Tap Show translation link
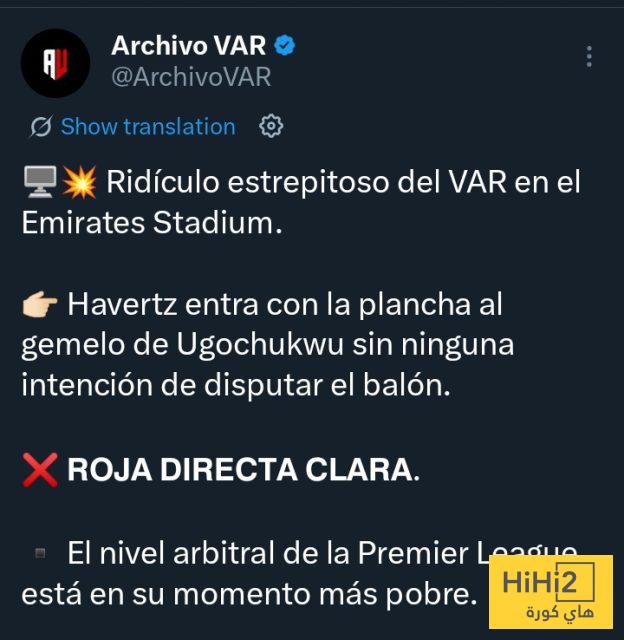624x640 pixels. 148,127
